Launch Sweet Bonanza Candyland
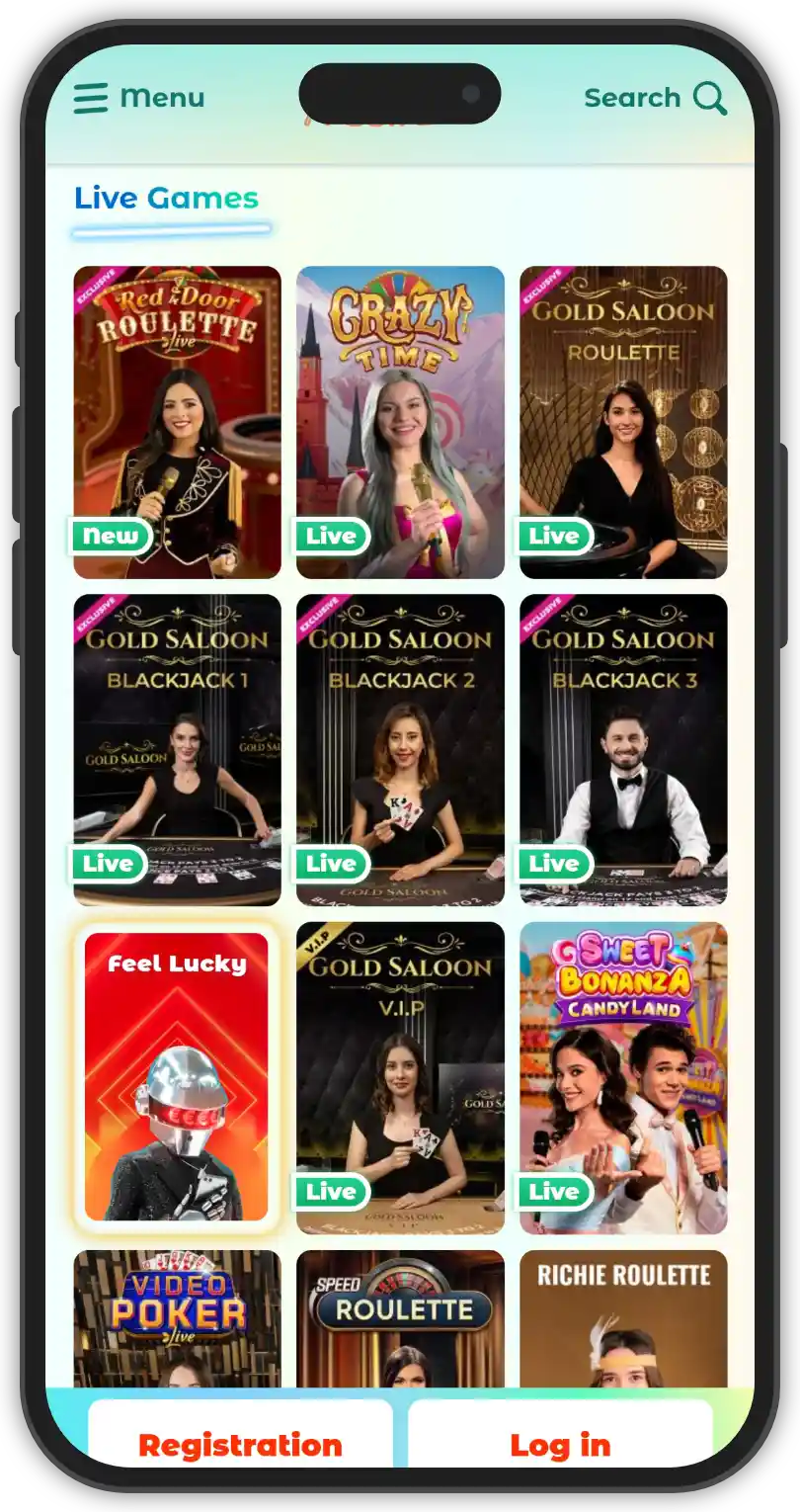The width and height of the screenshot is (800, 1512). [x=623, y=1077]
